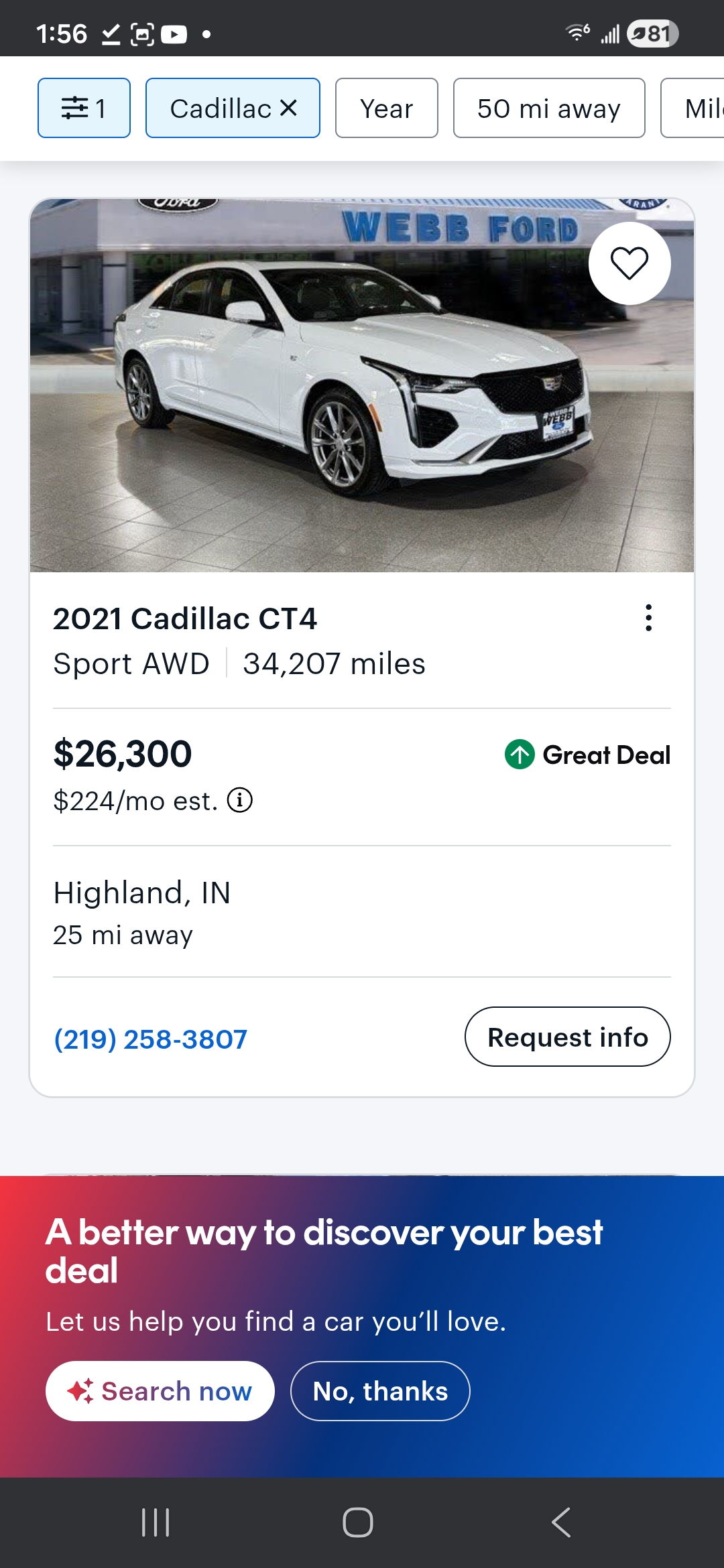Request info on the Cadillac CT4
The height and width of the screenshot is (1568, 724).
(x=567, y=1037)
